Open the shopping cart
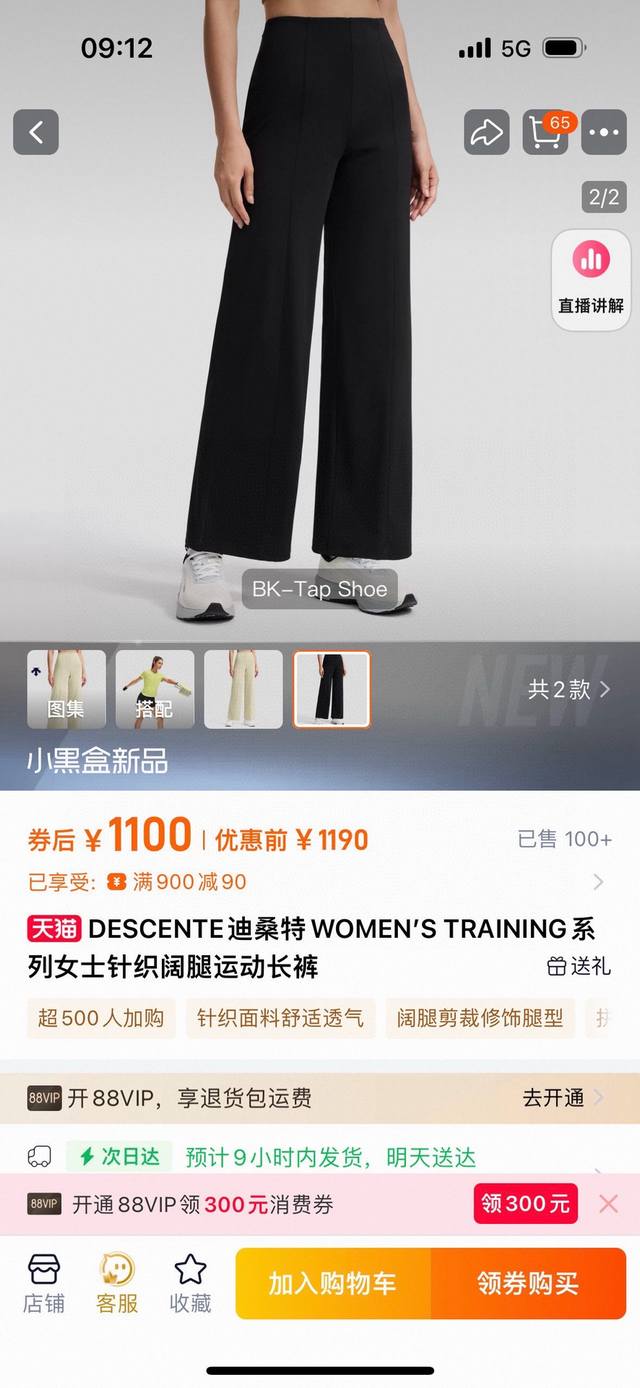Viewport: 640px width, 1388px height. [546, 132]
